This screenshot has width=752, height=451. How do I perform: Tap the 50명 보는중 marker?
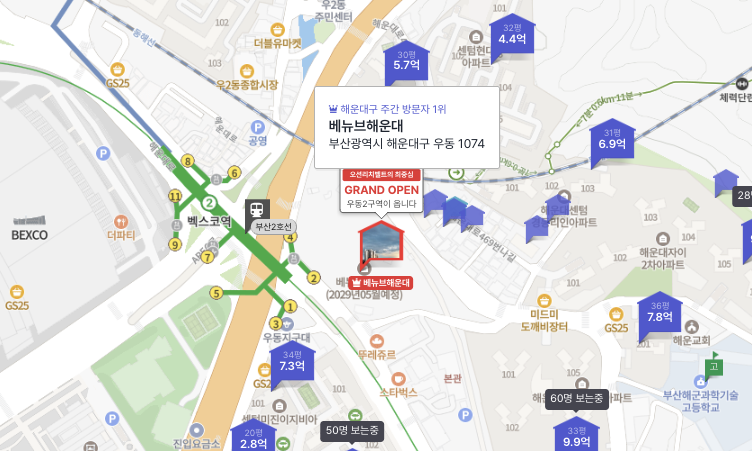(x=352, y=431)
